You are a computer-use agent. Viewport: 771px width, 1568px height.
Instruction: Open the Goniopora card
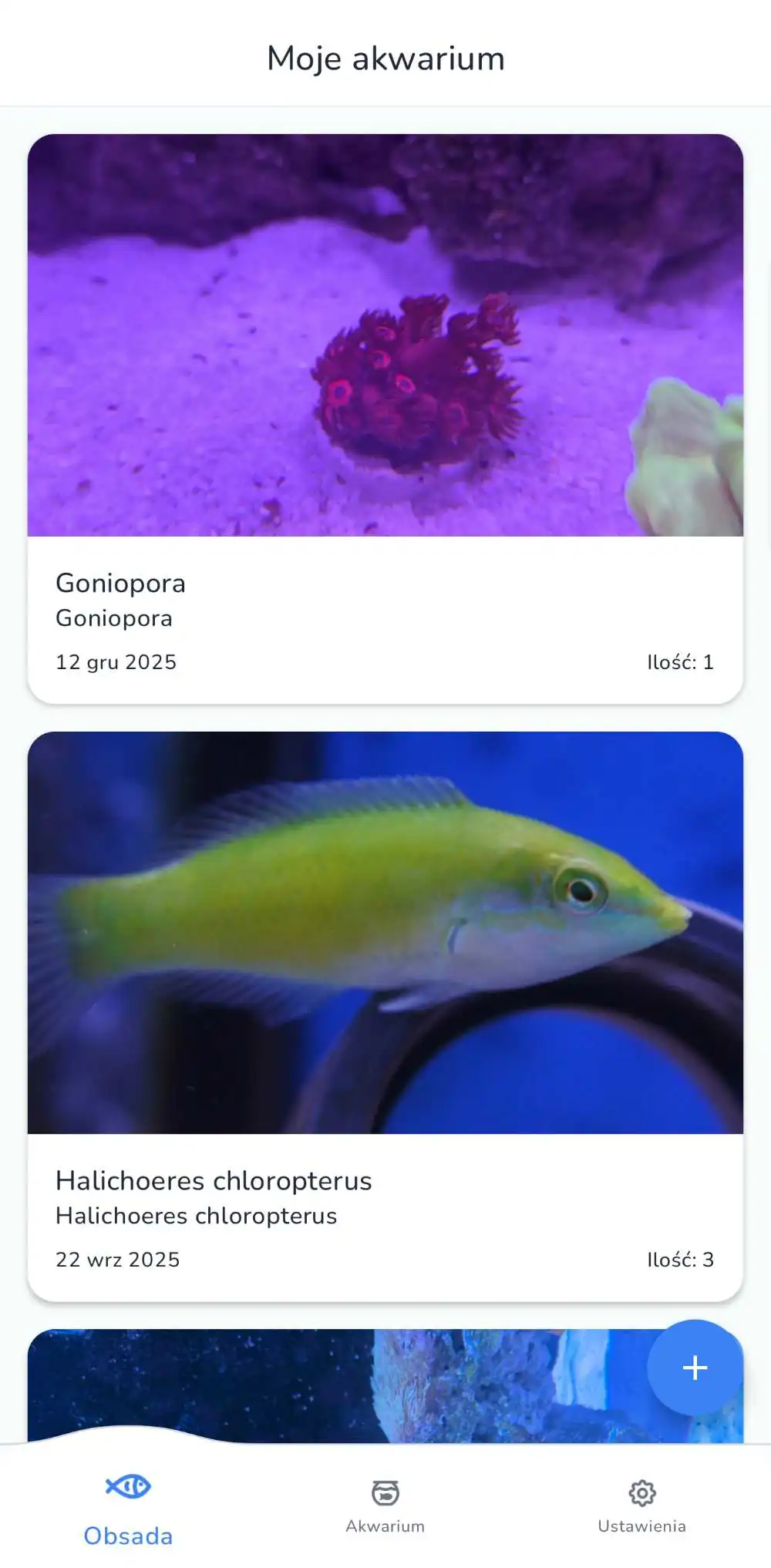(x=385, y=419)
